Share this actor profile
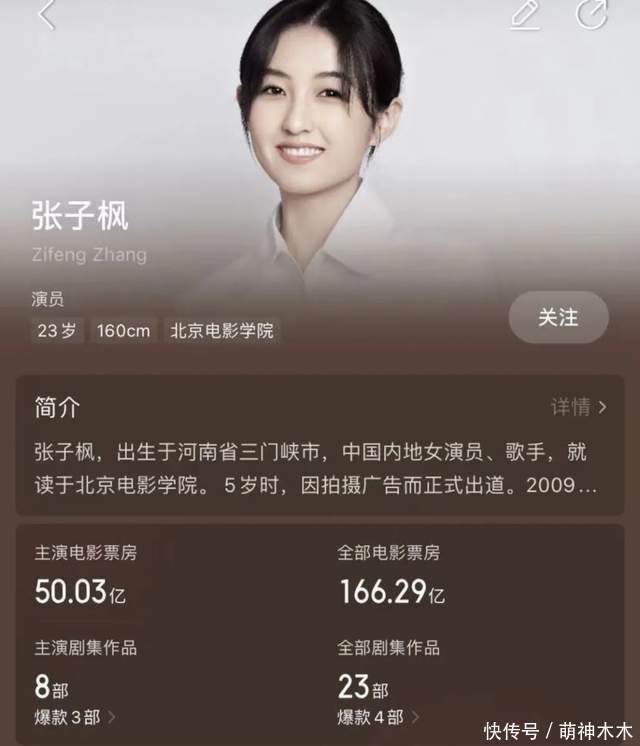This screenshot has width=640, height=746. pos(592,13)
